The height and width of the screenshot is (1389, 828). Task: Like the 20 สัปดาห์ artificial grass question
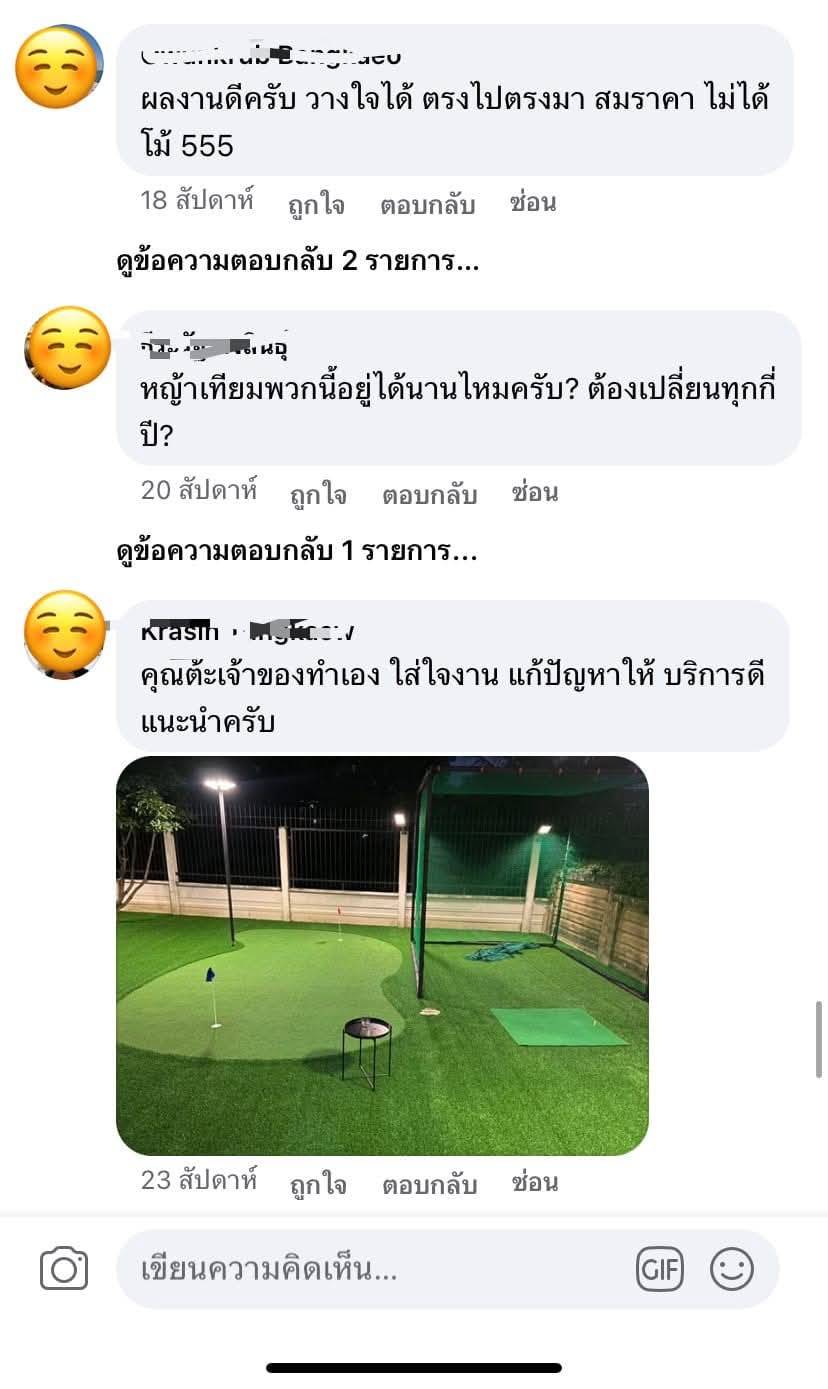(x=318, y=494)
